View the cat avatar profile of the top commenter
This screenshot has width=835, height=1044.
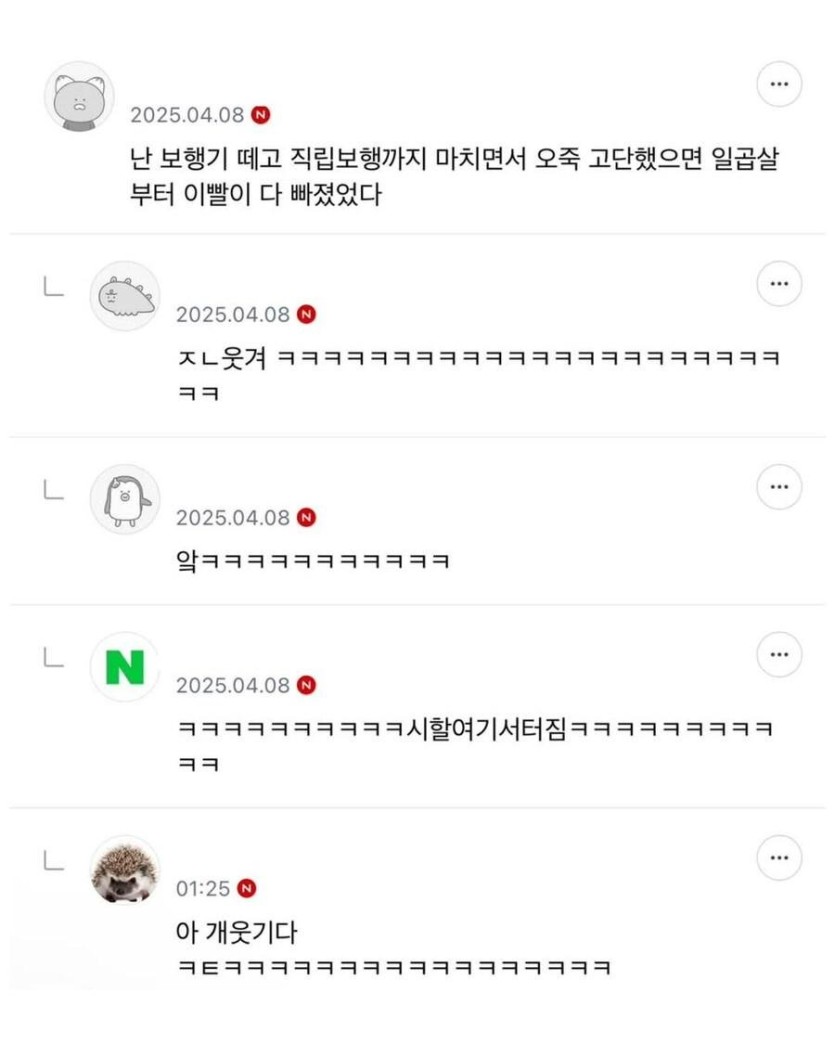pos(79,96)
